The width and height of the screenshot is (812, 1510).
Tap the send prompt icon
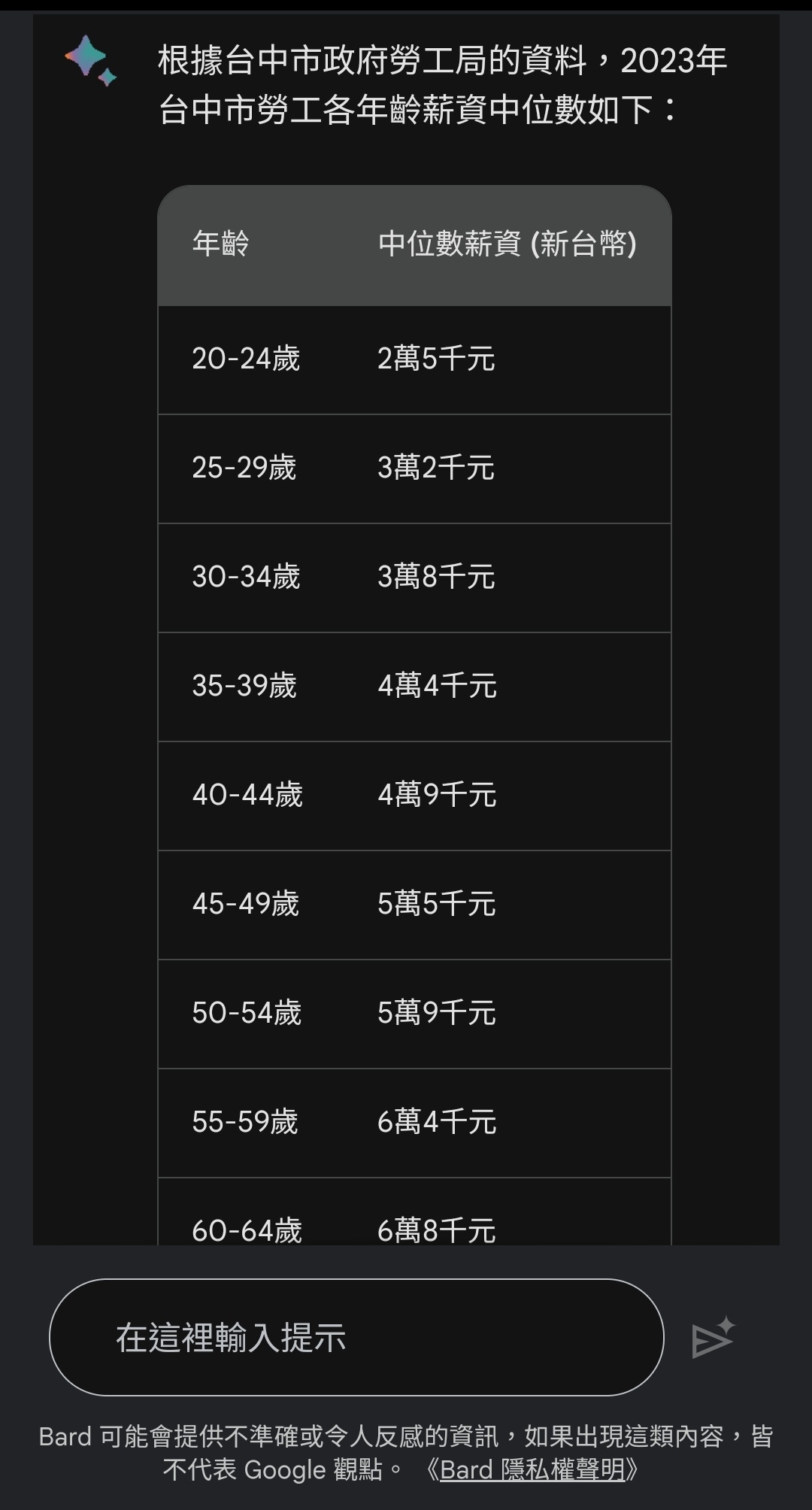pos(713,1337)
